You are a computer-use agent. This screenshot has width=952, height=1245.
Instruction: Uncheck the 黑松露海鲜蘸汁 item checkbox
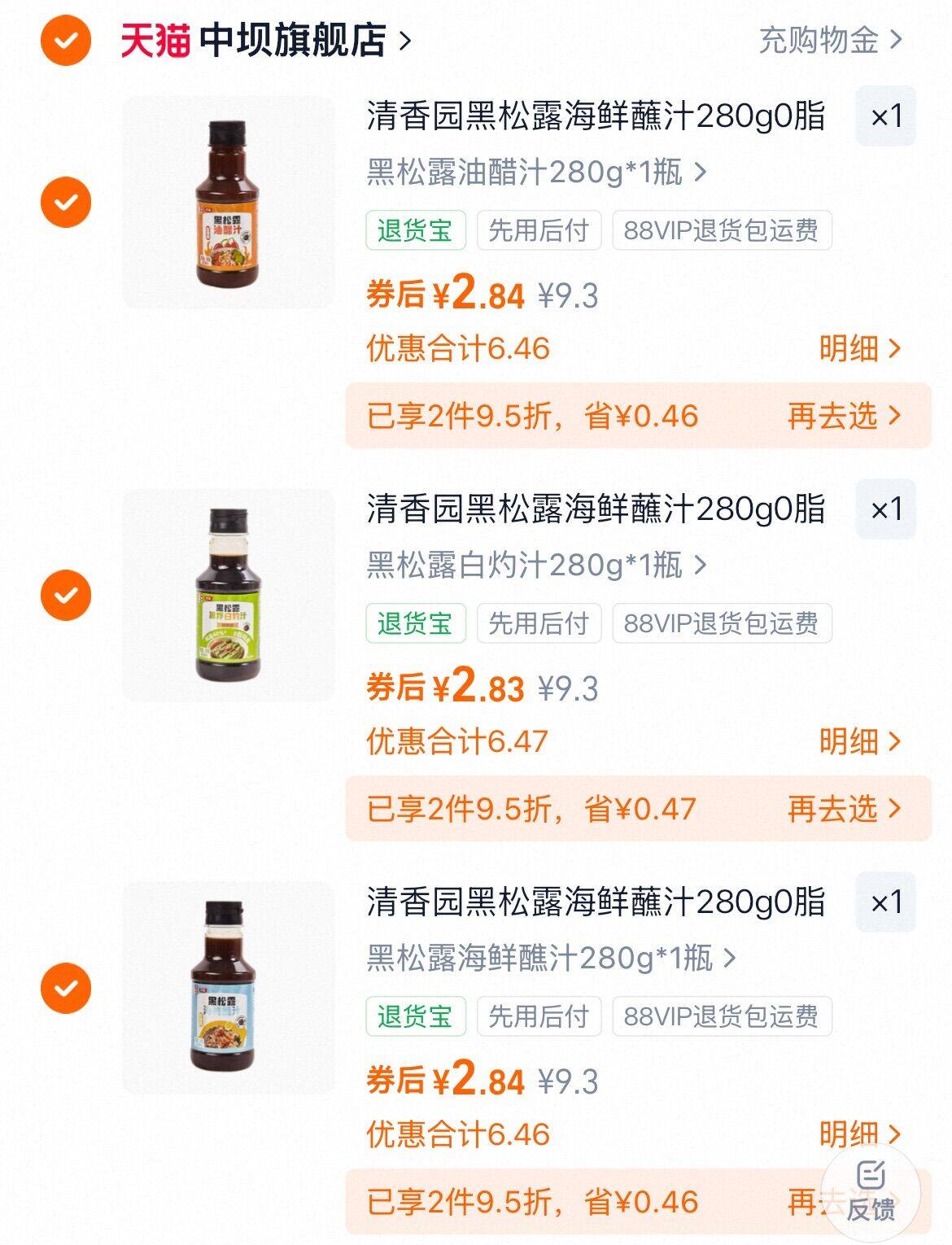pos(66,988)
